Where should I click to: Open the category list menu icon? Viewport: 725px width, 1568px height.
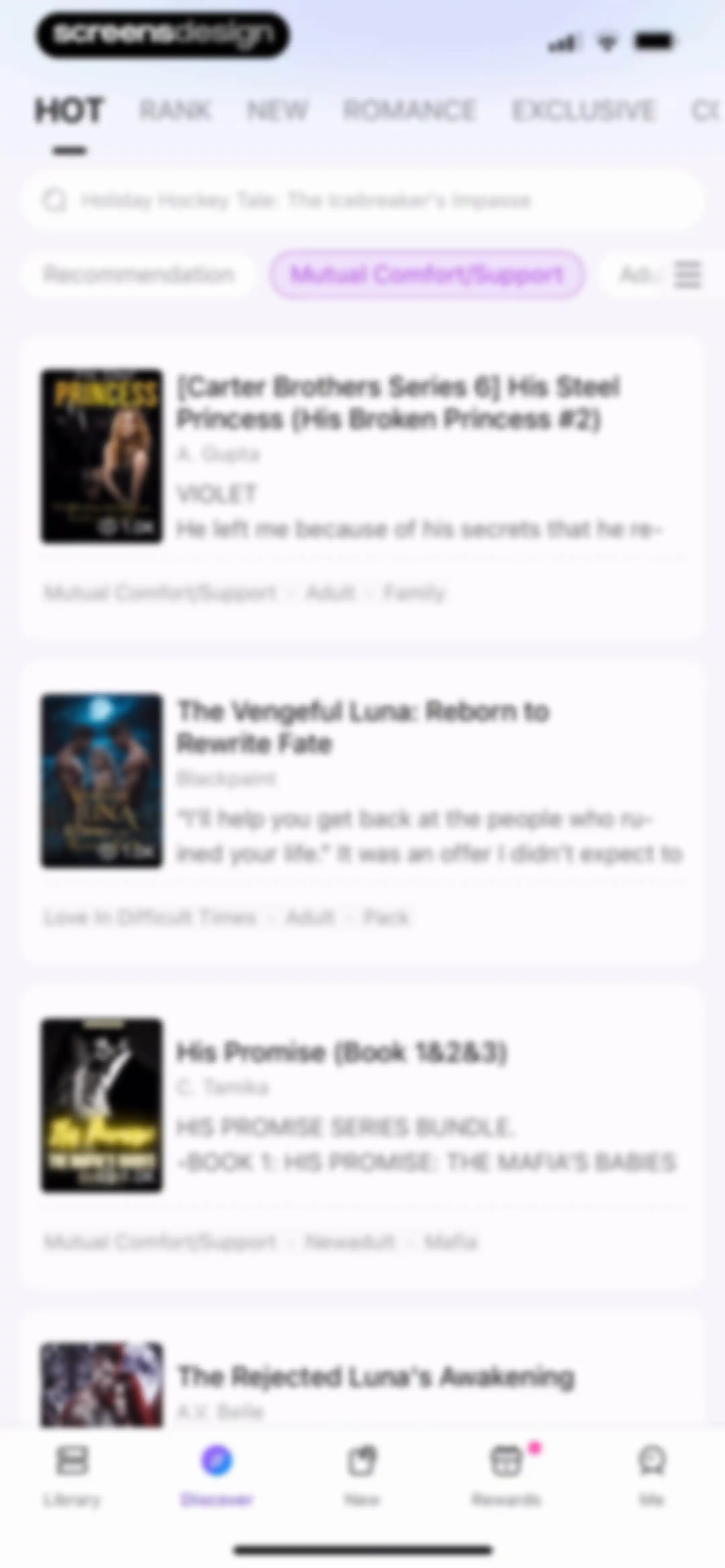[688, 275]
